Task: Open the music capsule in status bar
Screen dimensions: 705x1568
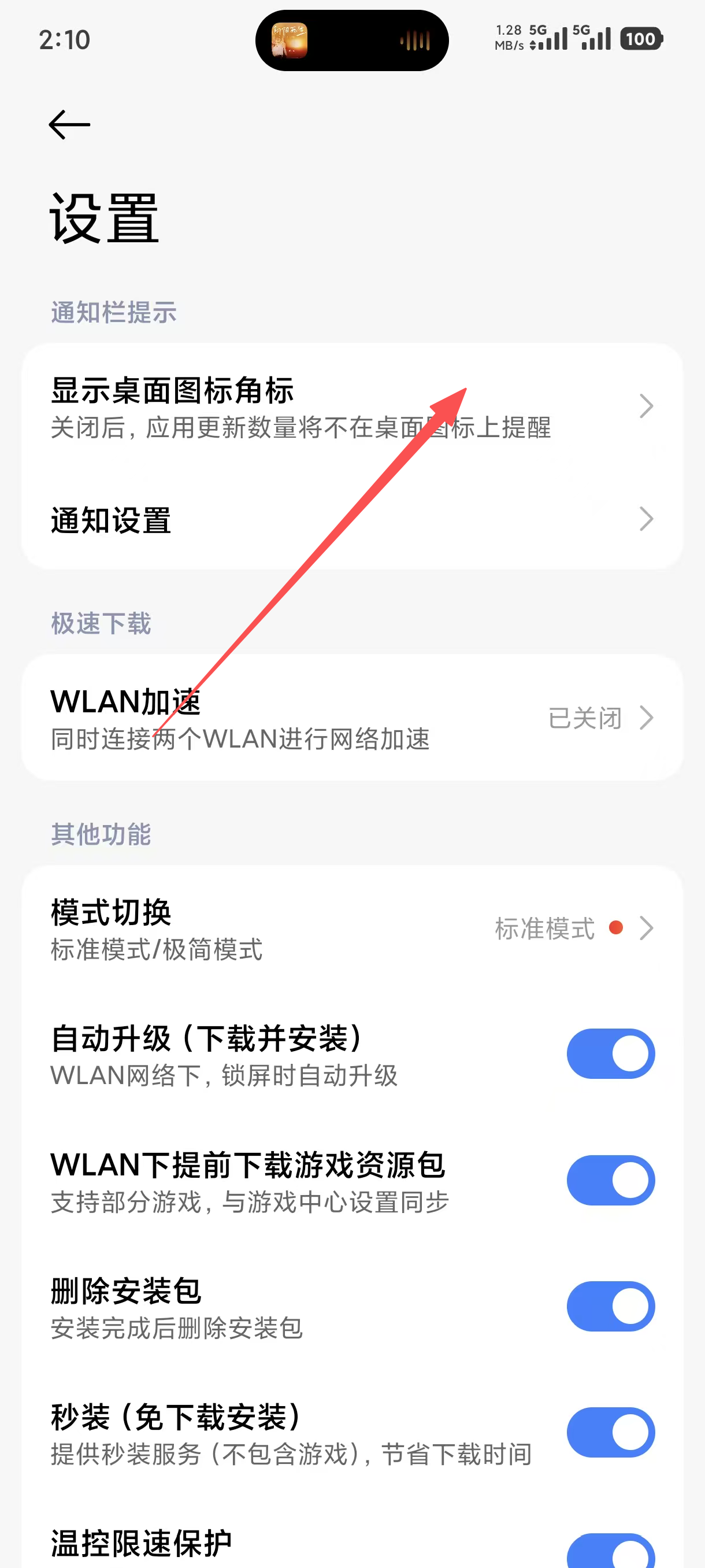Action: [x=351, y=40]
